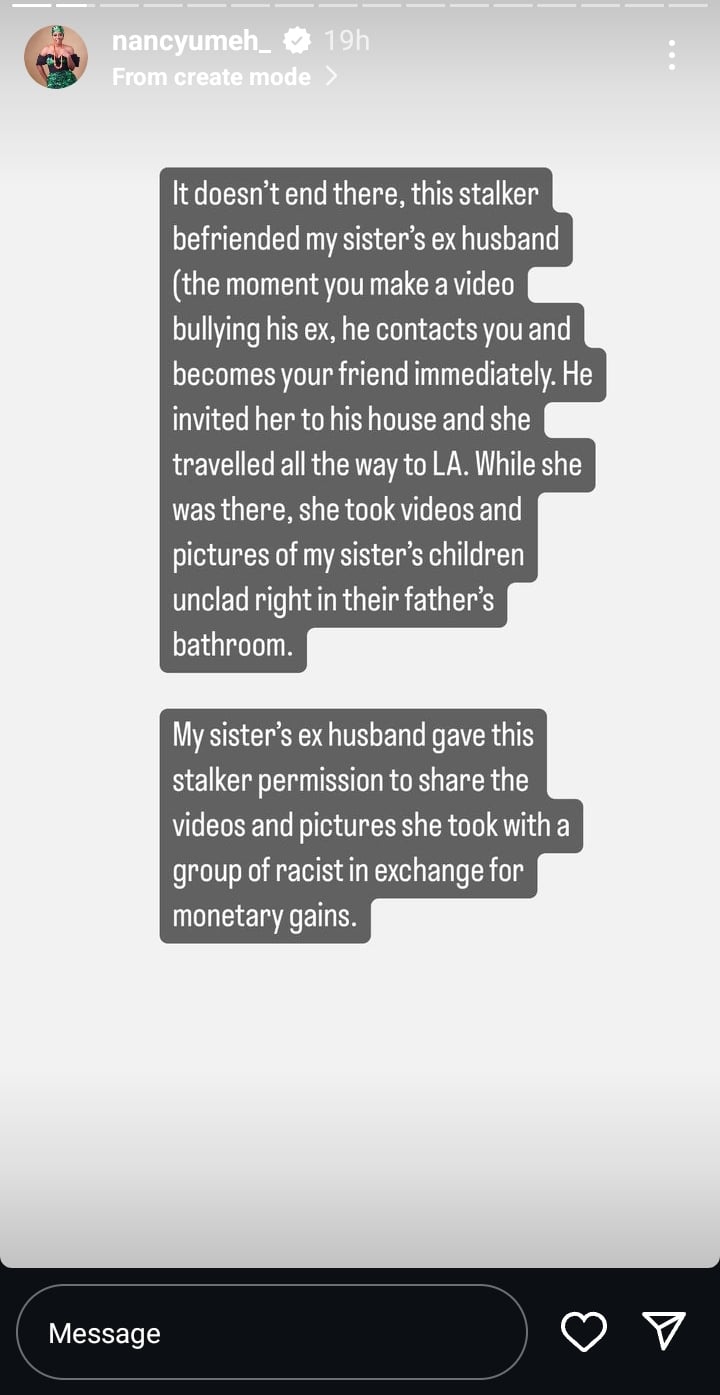
Task: Open the story overflow menu
Action: pos(671,55)
